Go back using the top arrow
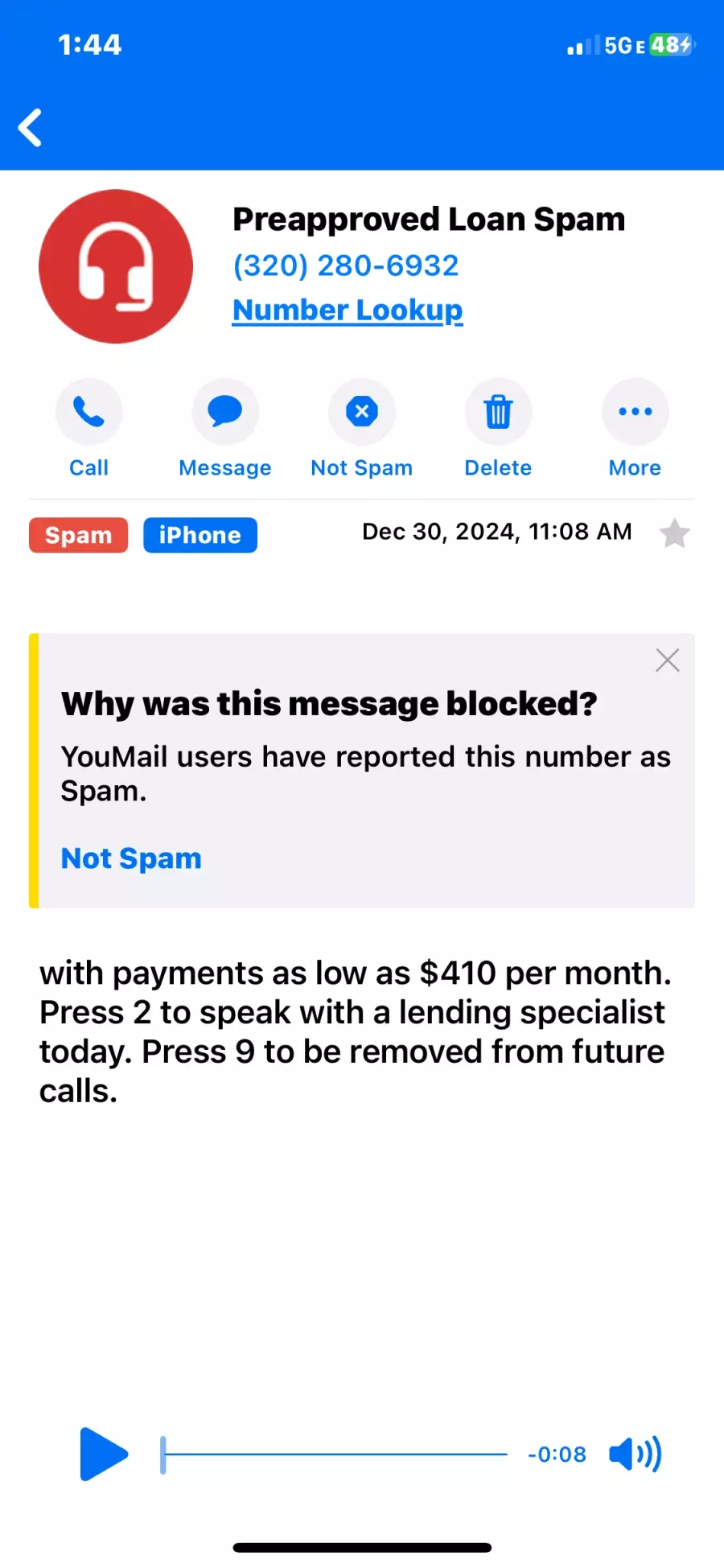Viewport: 724px width, 1568px height. point(31,128)
